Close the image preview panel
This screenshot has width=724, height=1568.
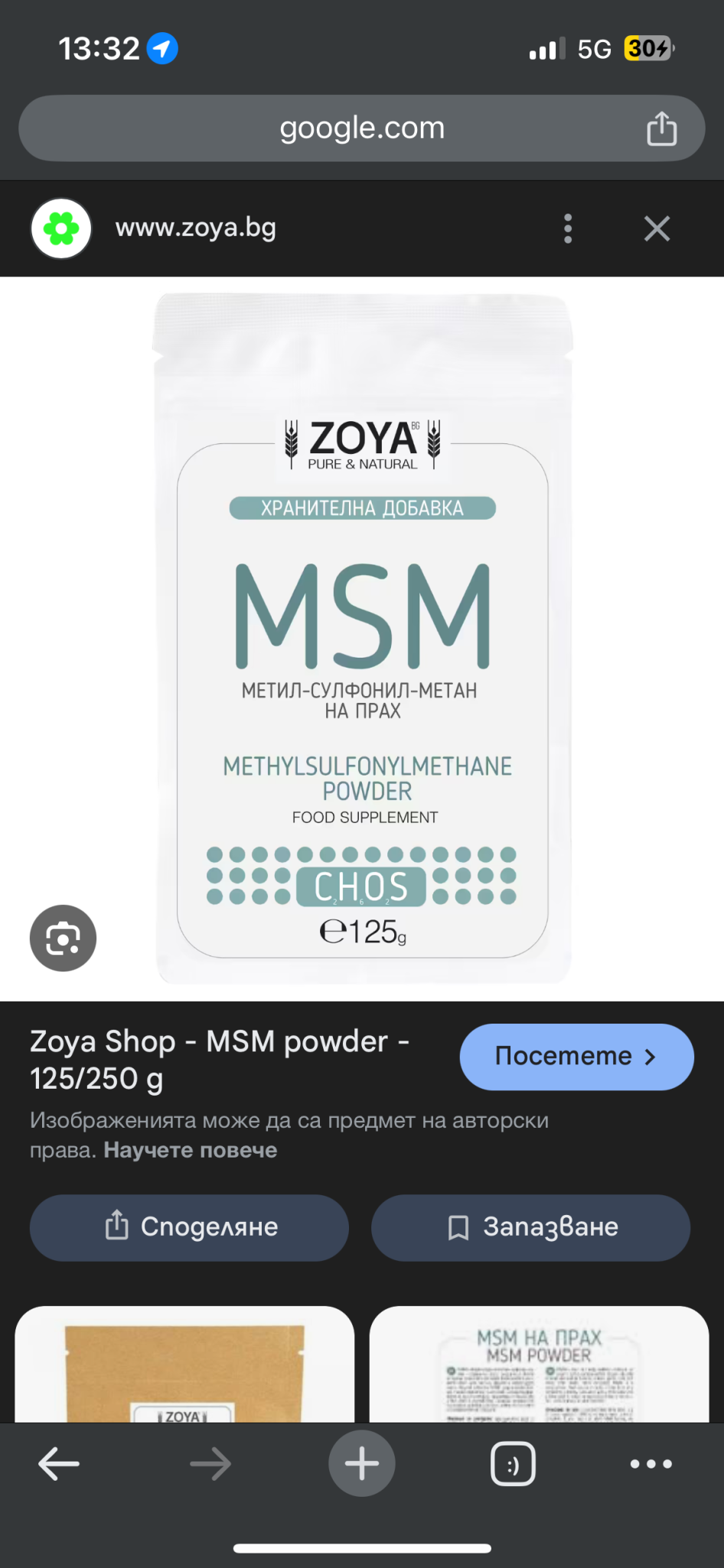point(657,228)
